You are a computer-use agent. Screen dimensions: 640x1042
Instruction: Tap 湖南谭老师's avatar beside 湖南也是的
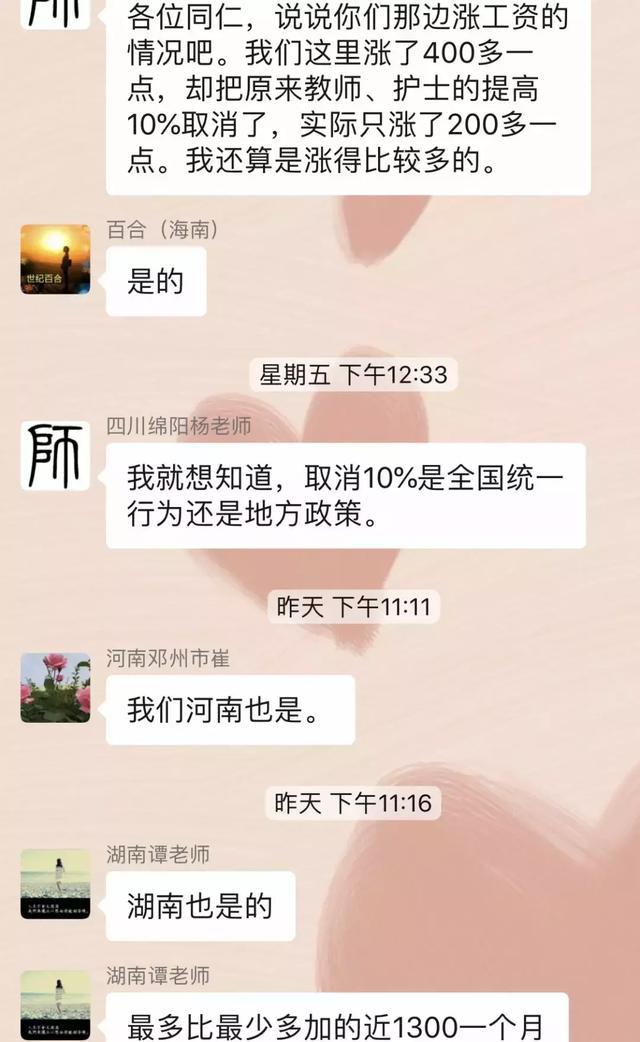(55, 883)
